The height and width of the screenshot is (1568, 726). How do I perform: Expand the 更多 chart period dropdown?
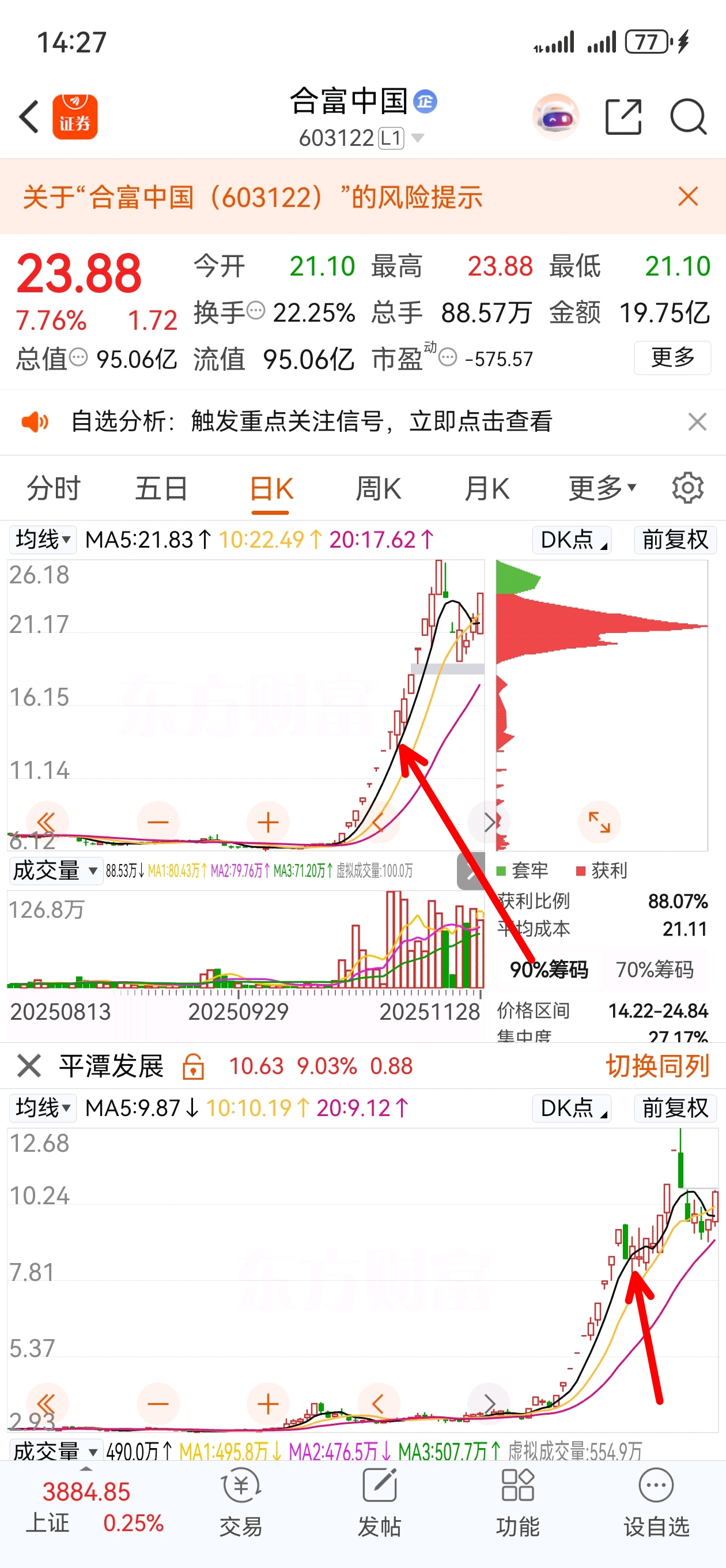point(603,489)
